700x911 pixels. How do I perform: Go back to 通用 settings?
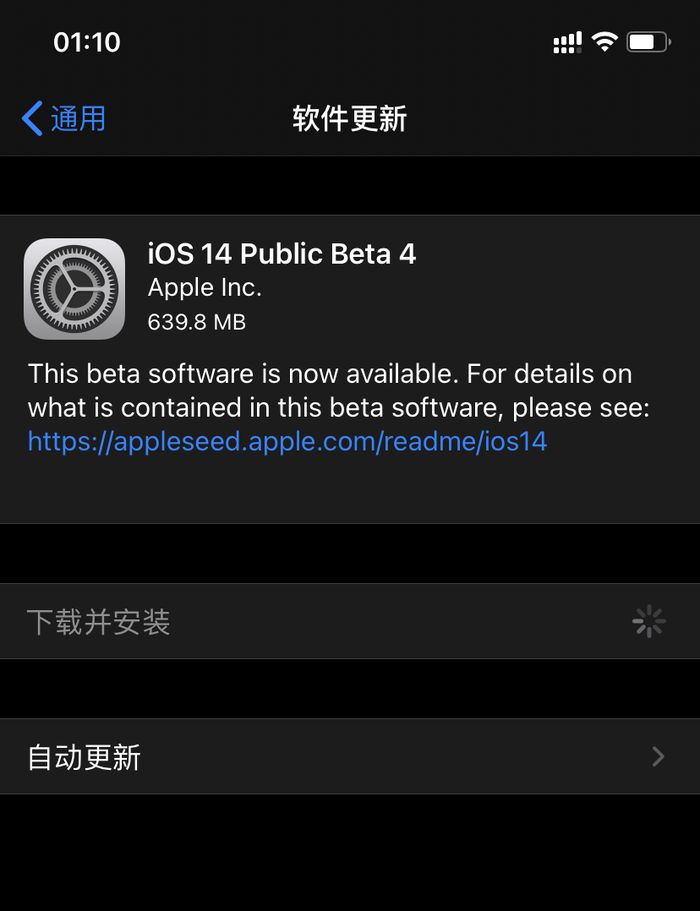(x=64, y=118)
